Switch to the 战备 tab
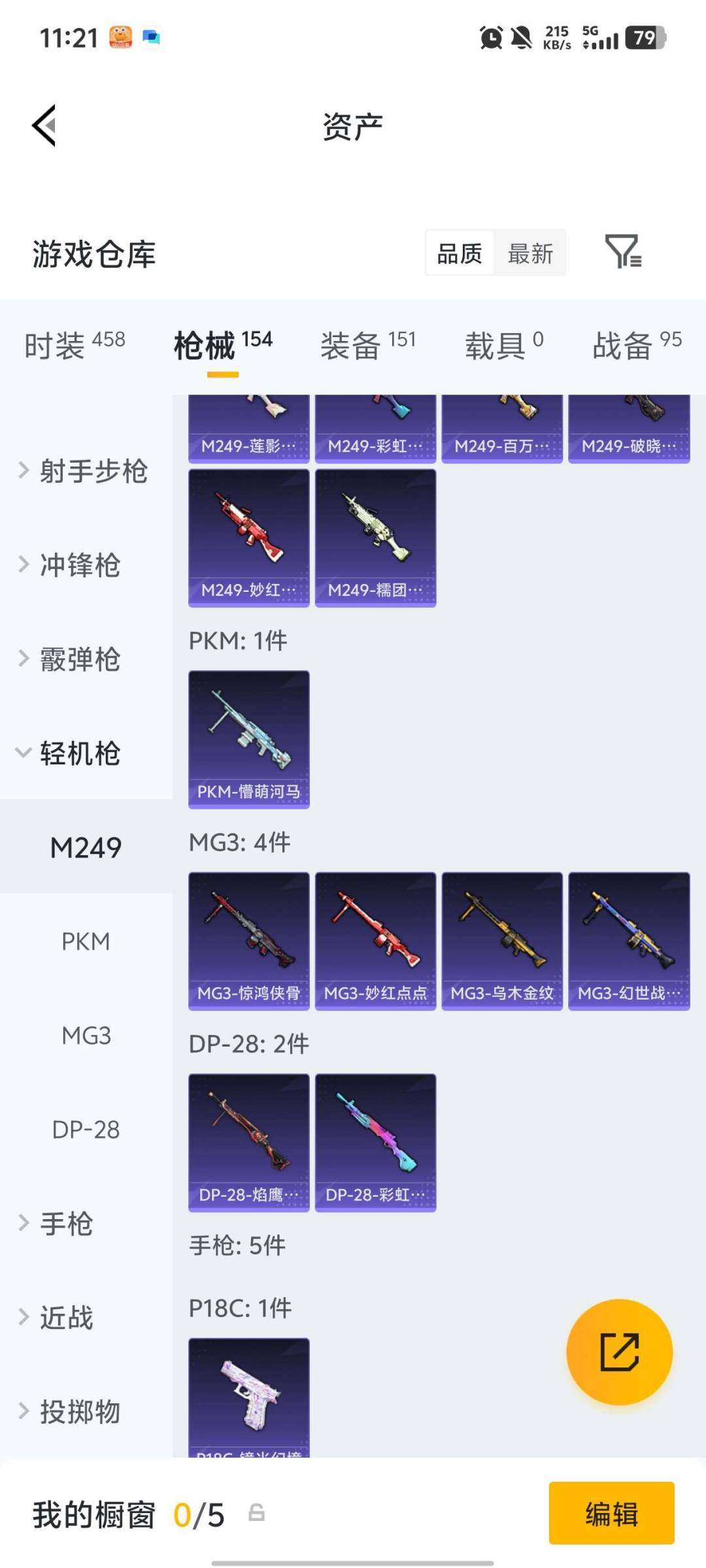706x1568 pixels. (636, 344)
